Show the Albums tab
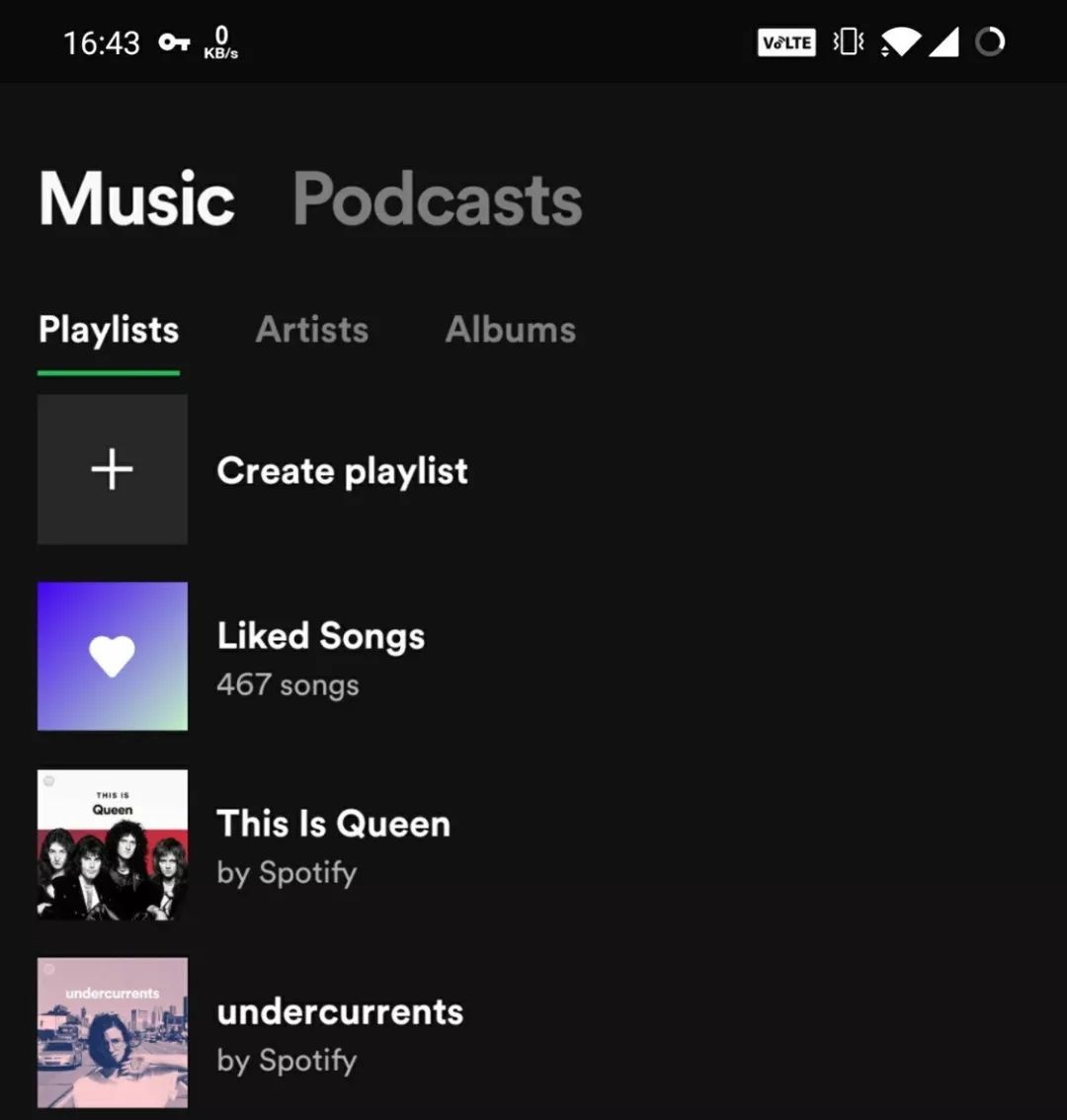 click(x=510, y=330)
